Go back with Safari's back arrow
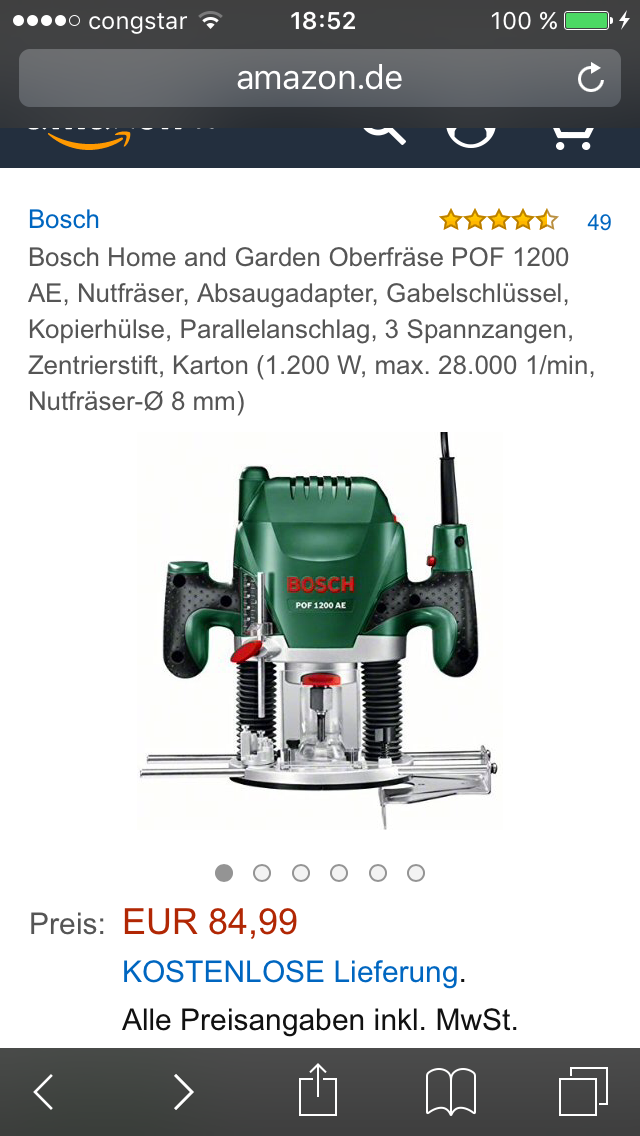The width and height of the screenshot is (640, 1136). 44,1091
